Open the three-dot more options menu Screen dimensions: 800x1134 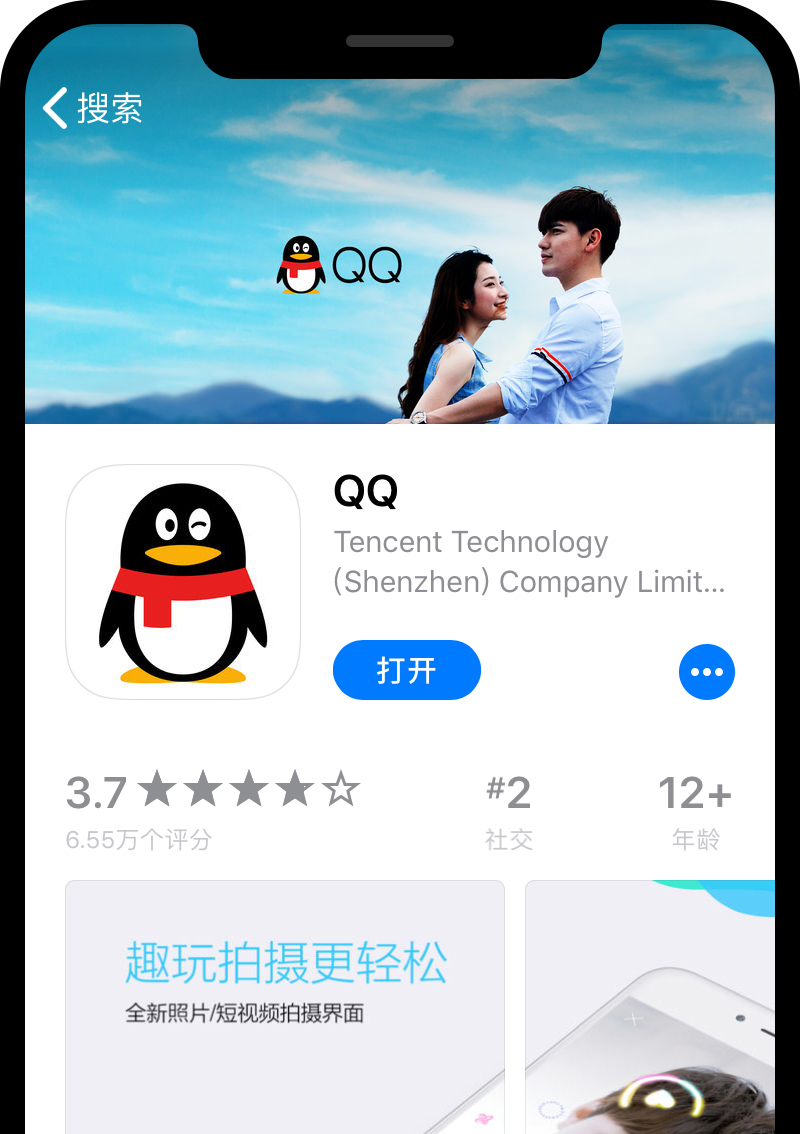point(706,672)
